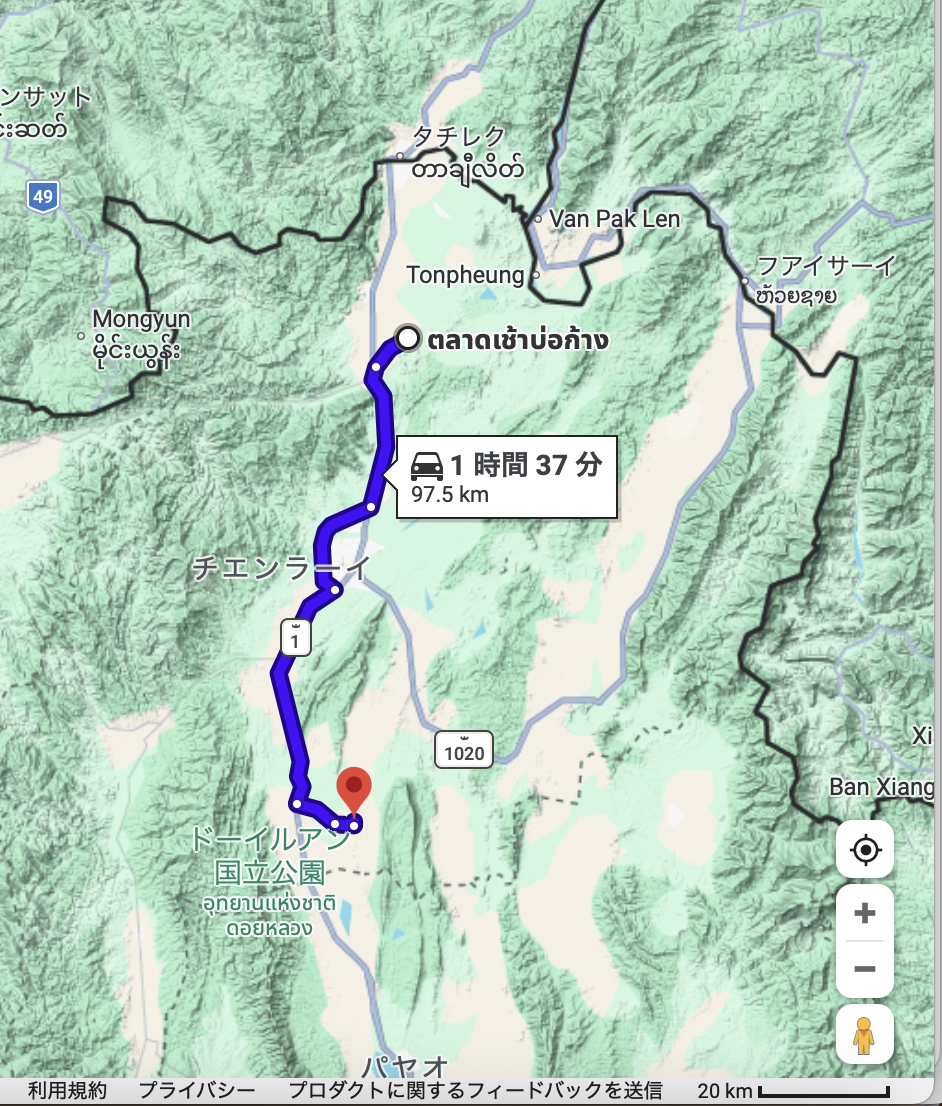Open the 1 時間 37 分 route info bubble
Viewport: 942px width, 1106px height.
506,477
